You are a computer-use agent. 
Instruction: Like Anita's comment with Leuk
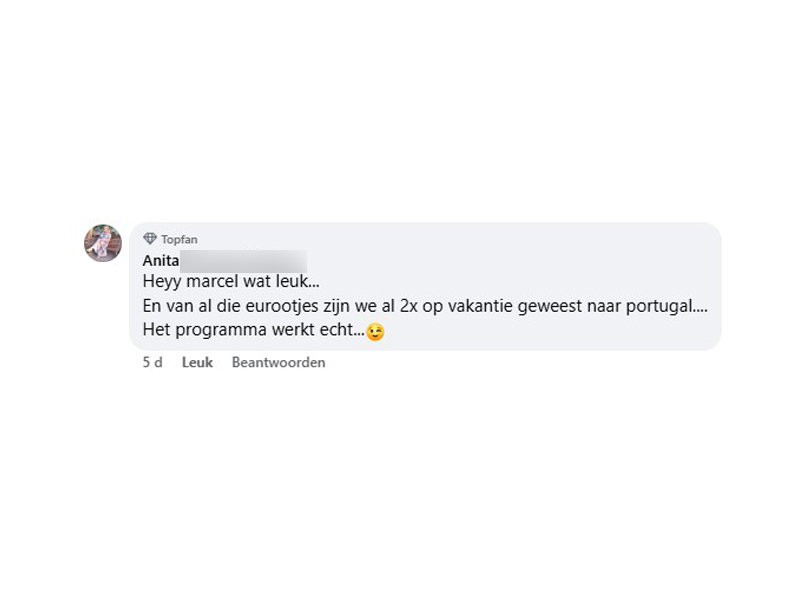point(197,363)
